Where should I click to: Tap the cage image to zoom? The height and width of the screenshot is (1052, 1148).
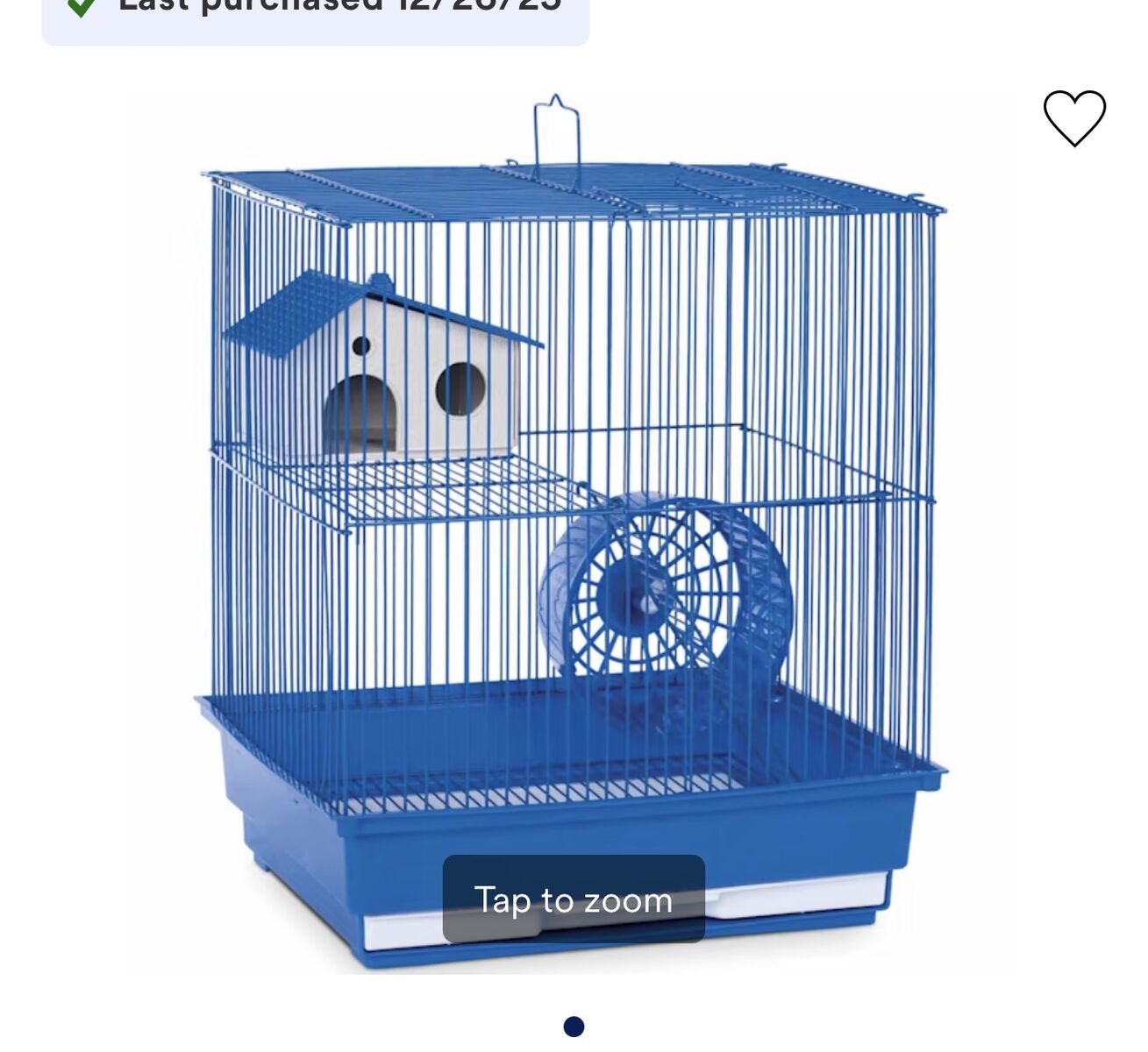tap(573, 526)
